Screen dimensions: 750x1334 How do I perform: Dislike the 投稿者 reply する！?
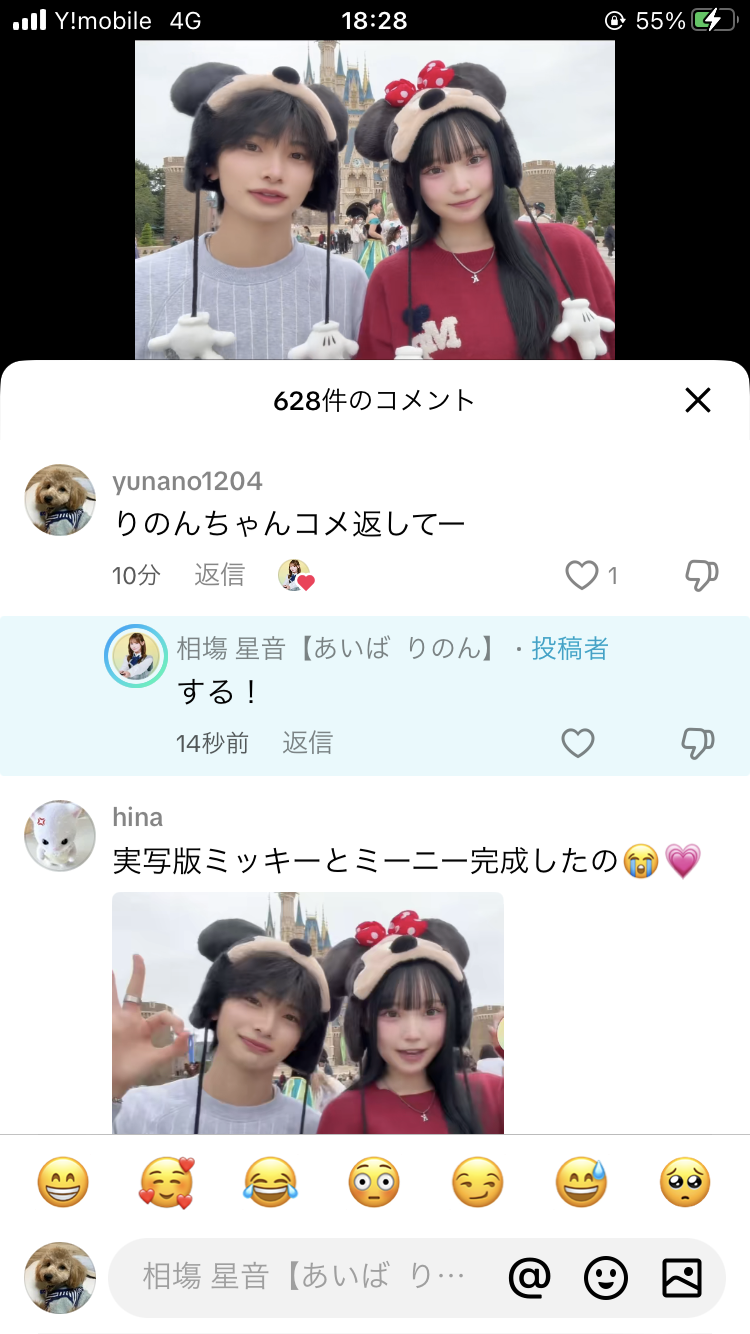coord(697,743)
